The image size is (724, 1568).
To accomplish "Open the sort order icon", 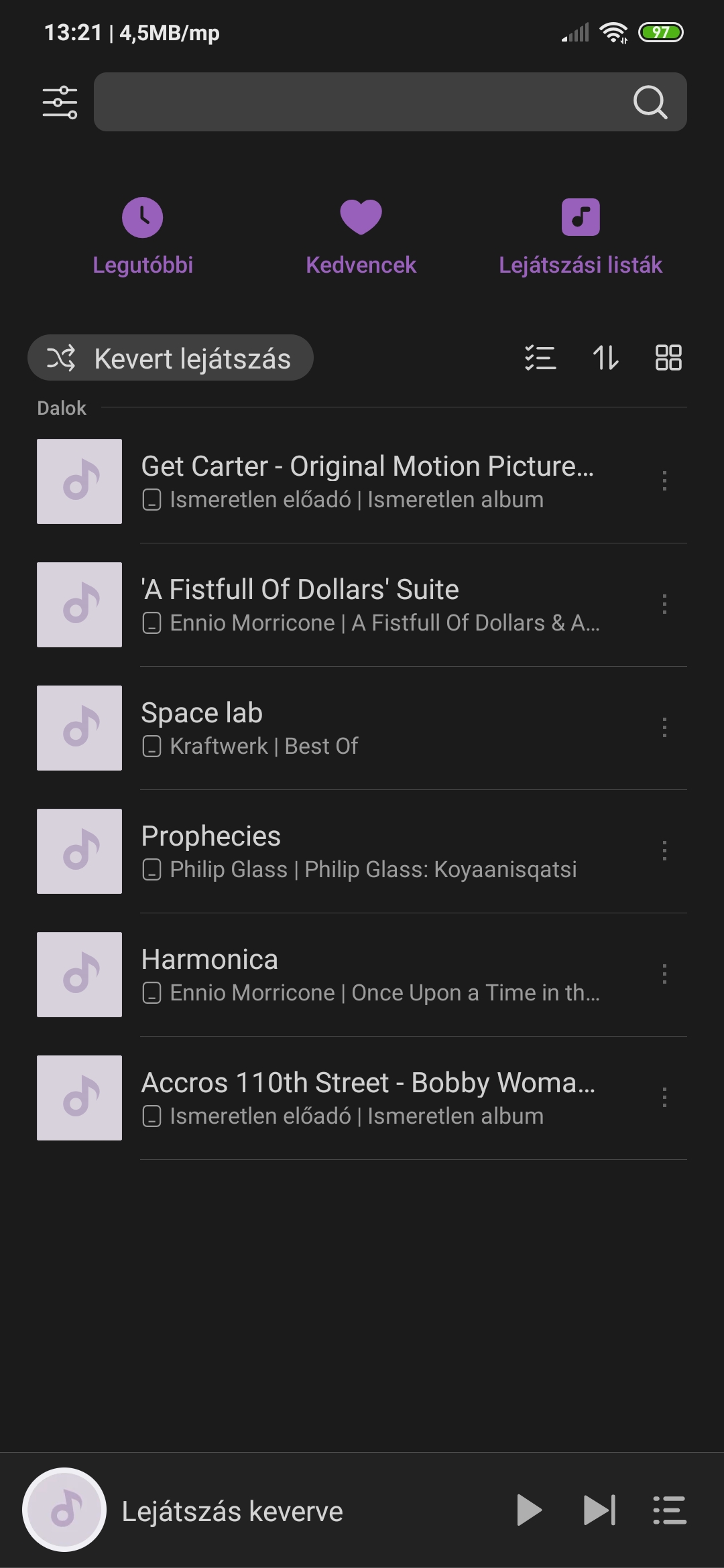I will (x=605, y=358).
